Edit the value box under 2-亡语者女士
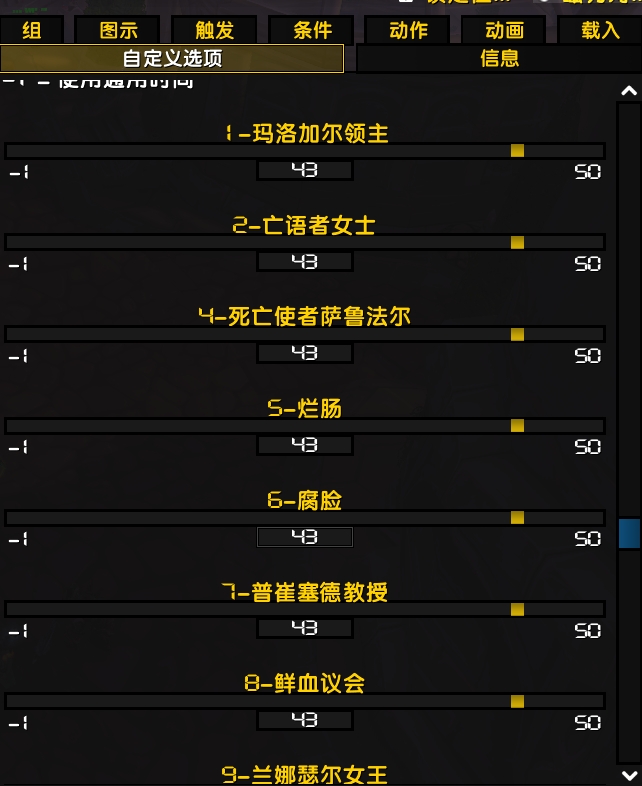This screenshot has width=642, height=786. (305, 262)
